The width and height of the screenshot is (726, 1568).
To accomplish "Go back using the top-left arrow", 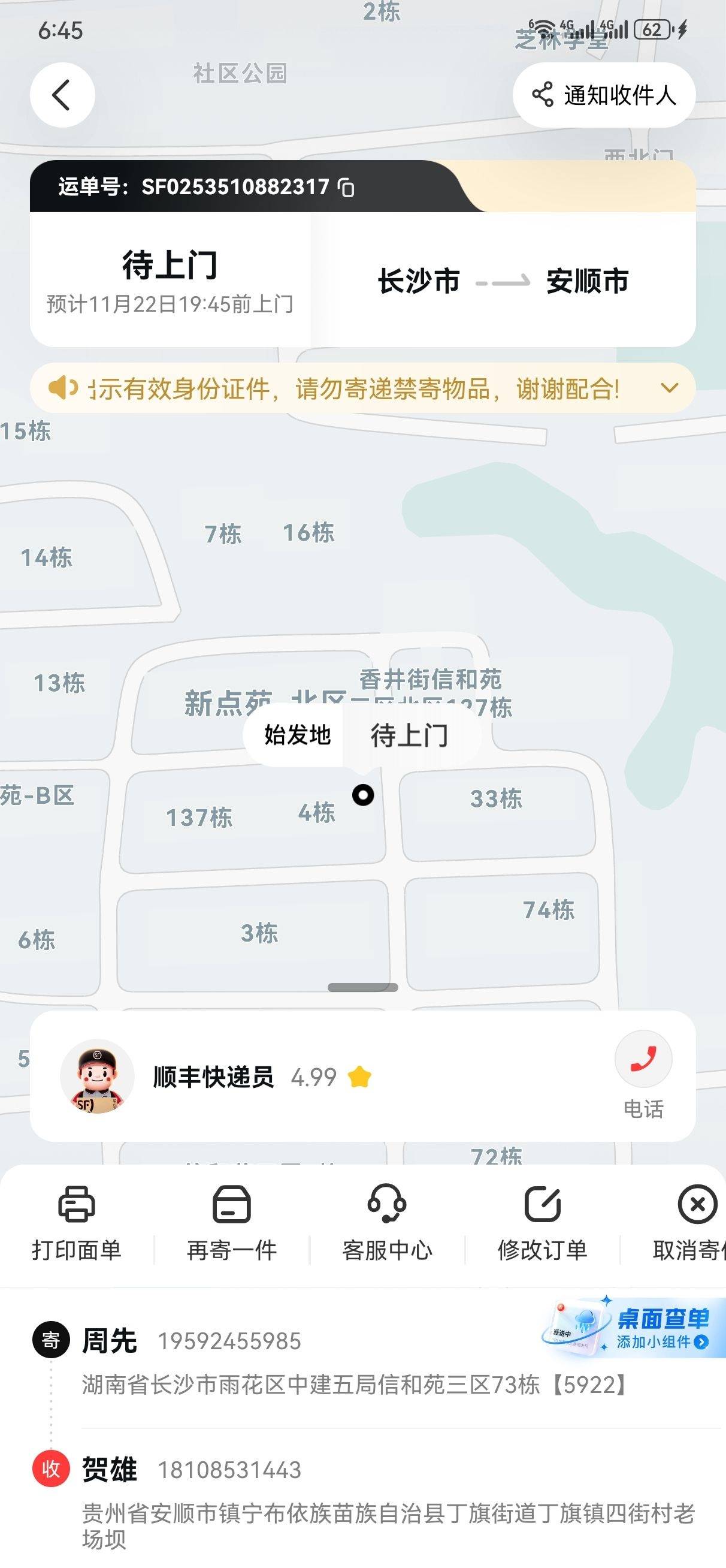I will tap(62, 95).
